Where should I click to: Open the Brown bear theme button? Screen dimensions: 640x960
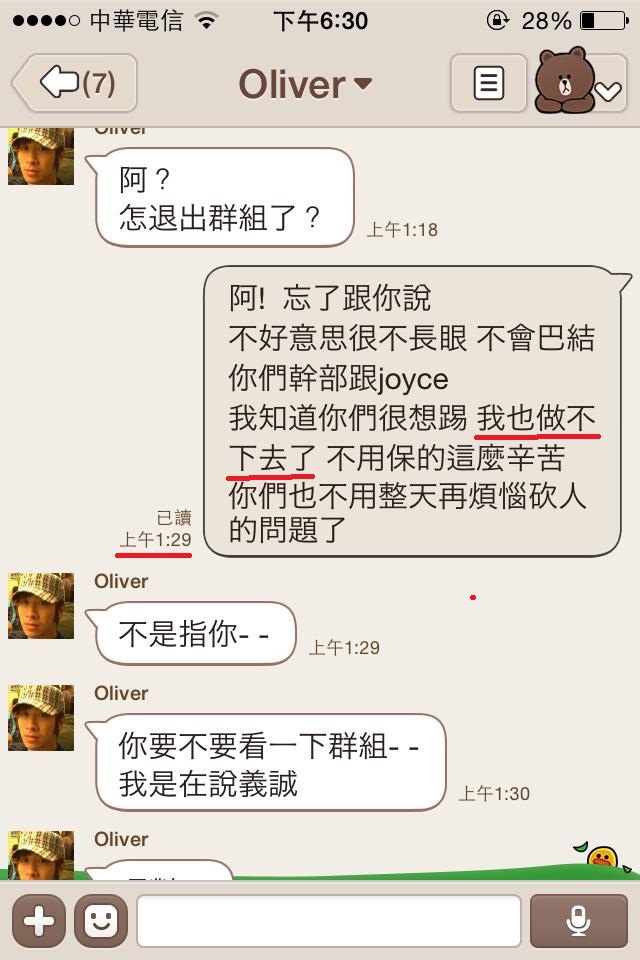coord(578,83)
